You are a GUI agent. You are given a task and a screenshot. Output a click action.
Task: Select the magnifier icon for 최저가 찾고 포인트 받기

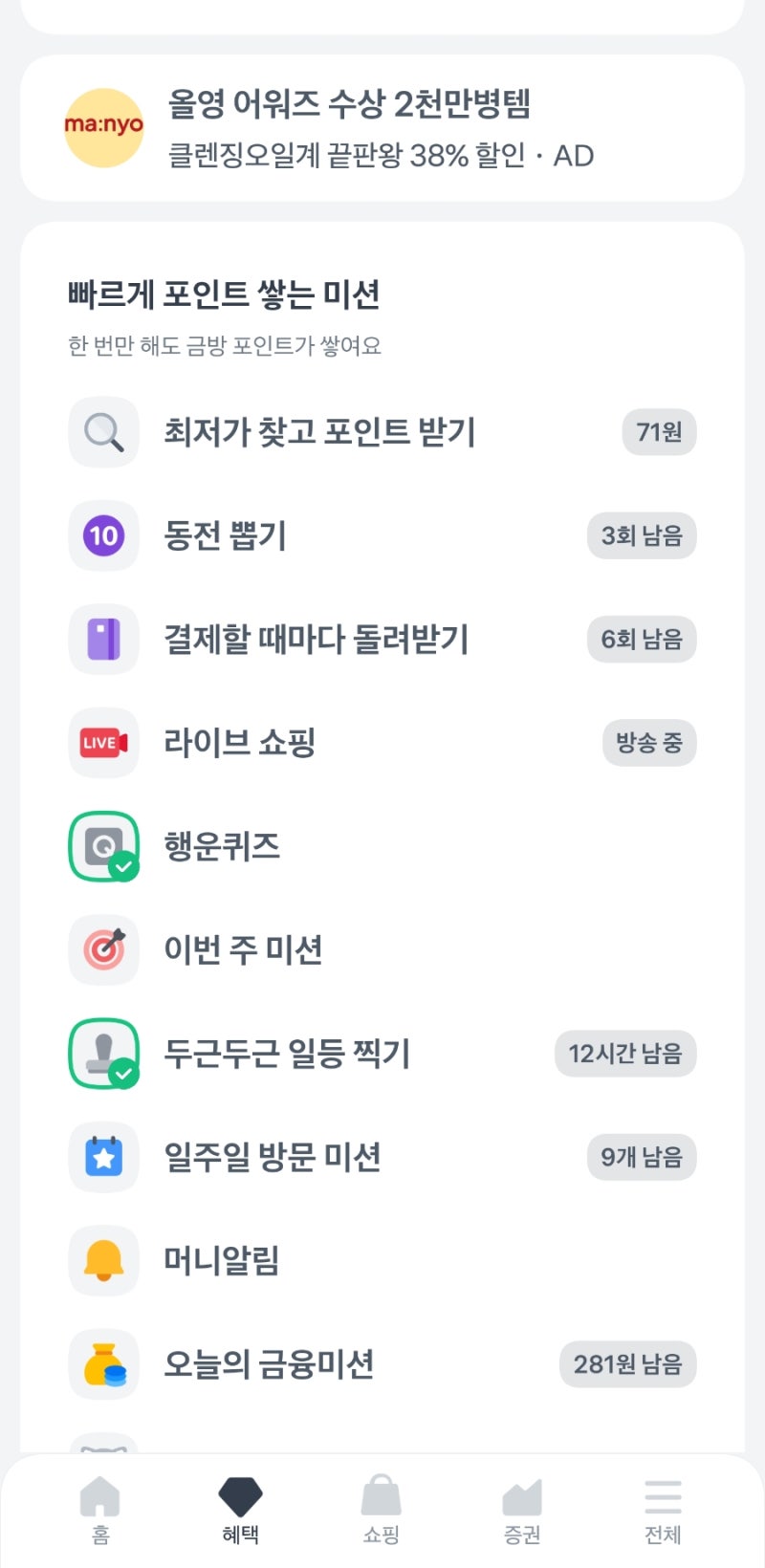[103, 431]
